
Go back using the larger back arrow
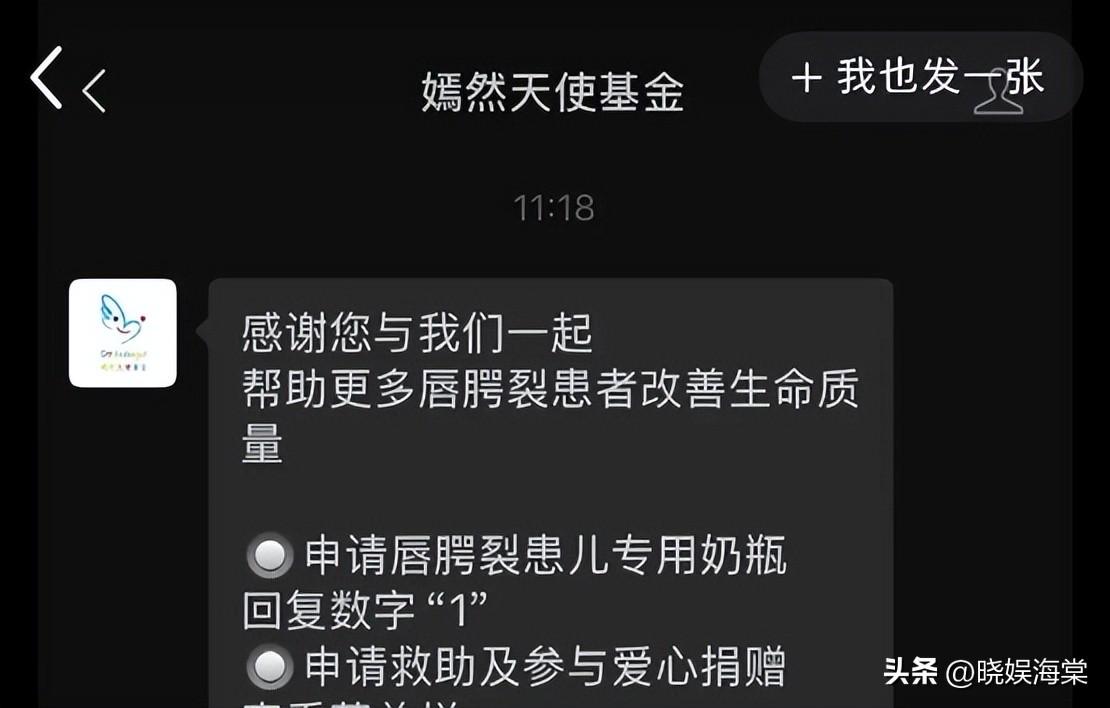[46, 77]
